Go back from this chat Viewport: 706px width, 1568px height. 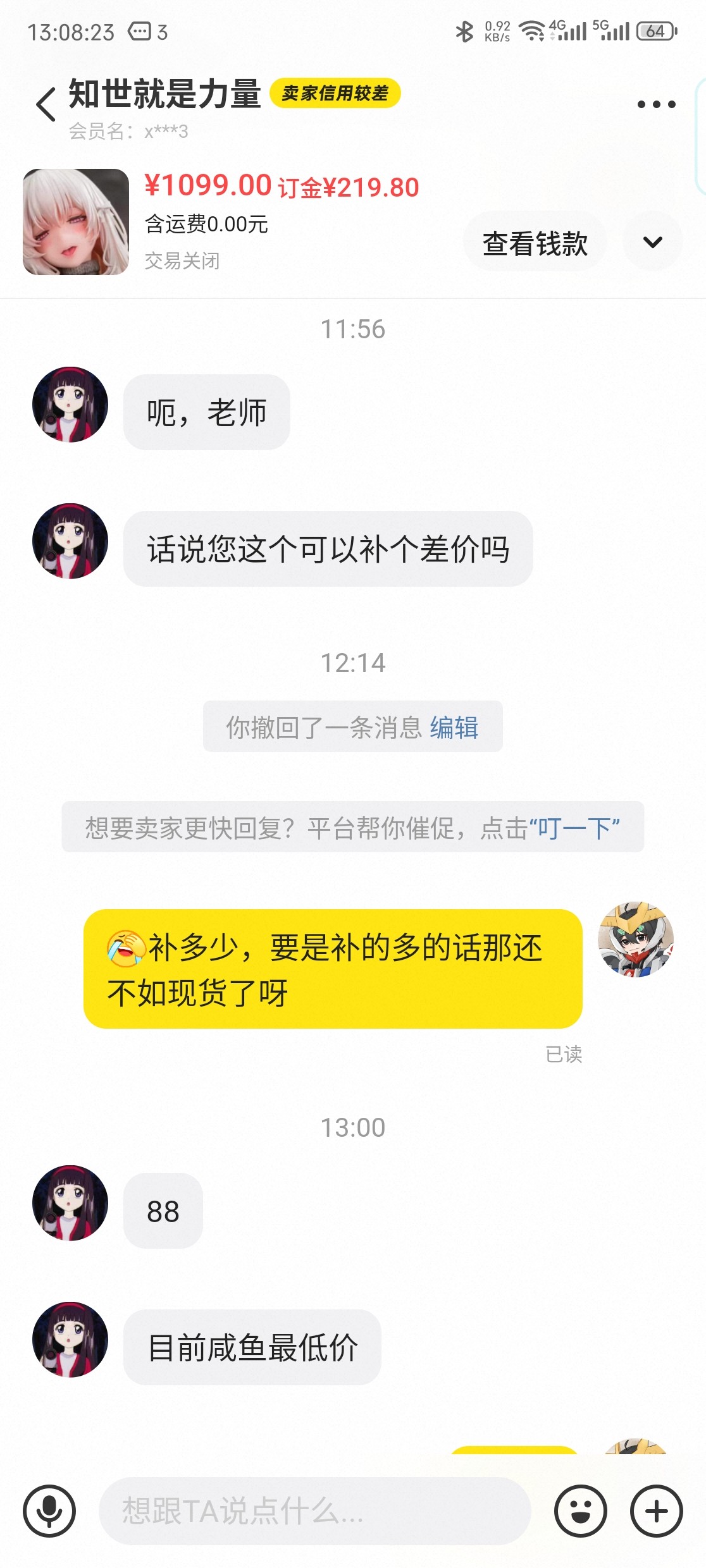tap(46, 104)
